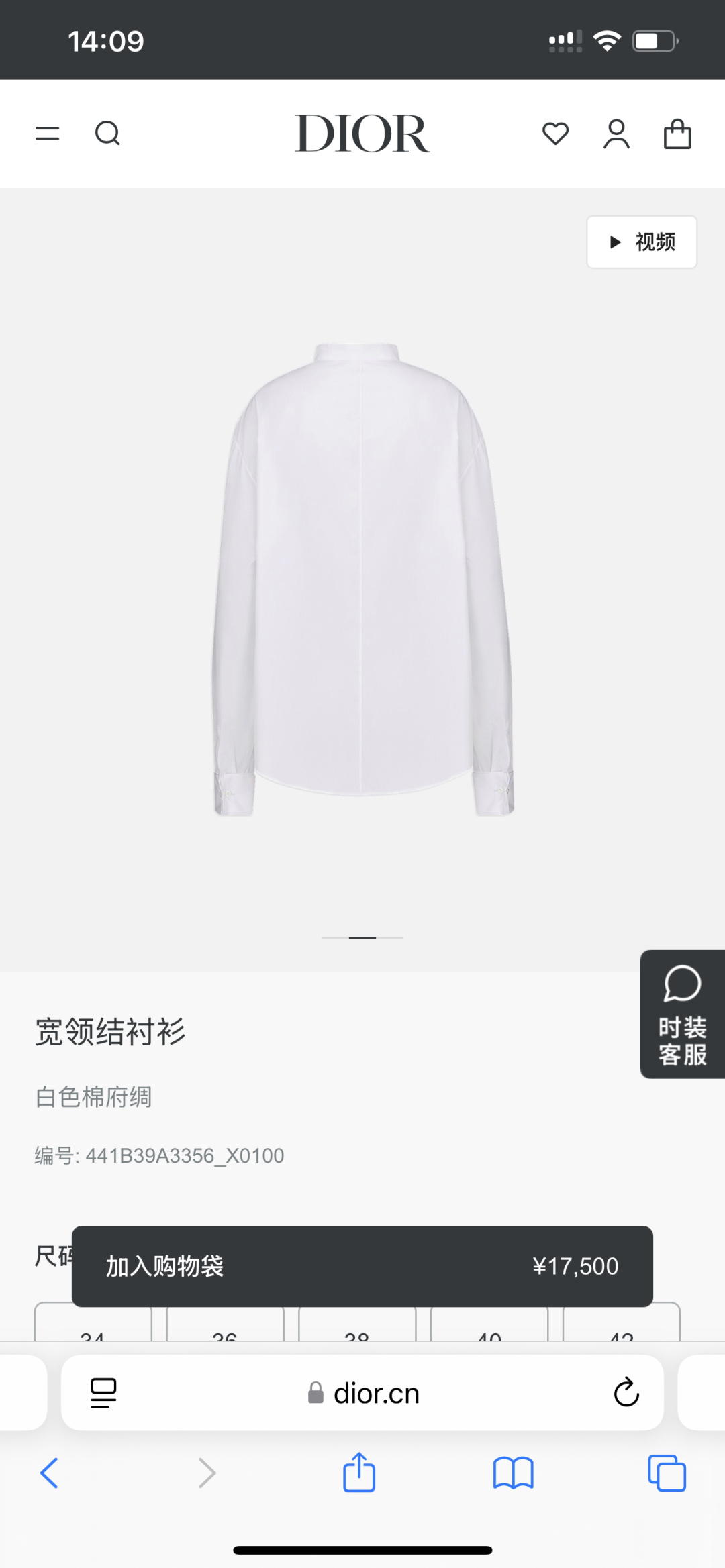
Task: Show all open Safari tabs
Action: coord(667,1473)
